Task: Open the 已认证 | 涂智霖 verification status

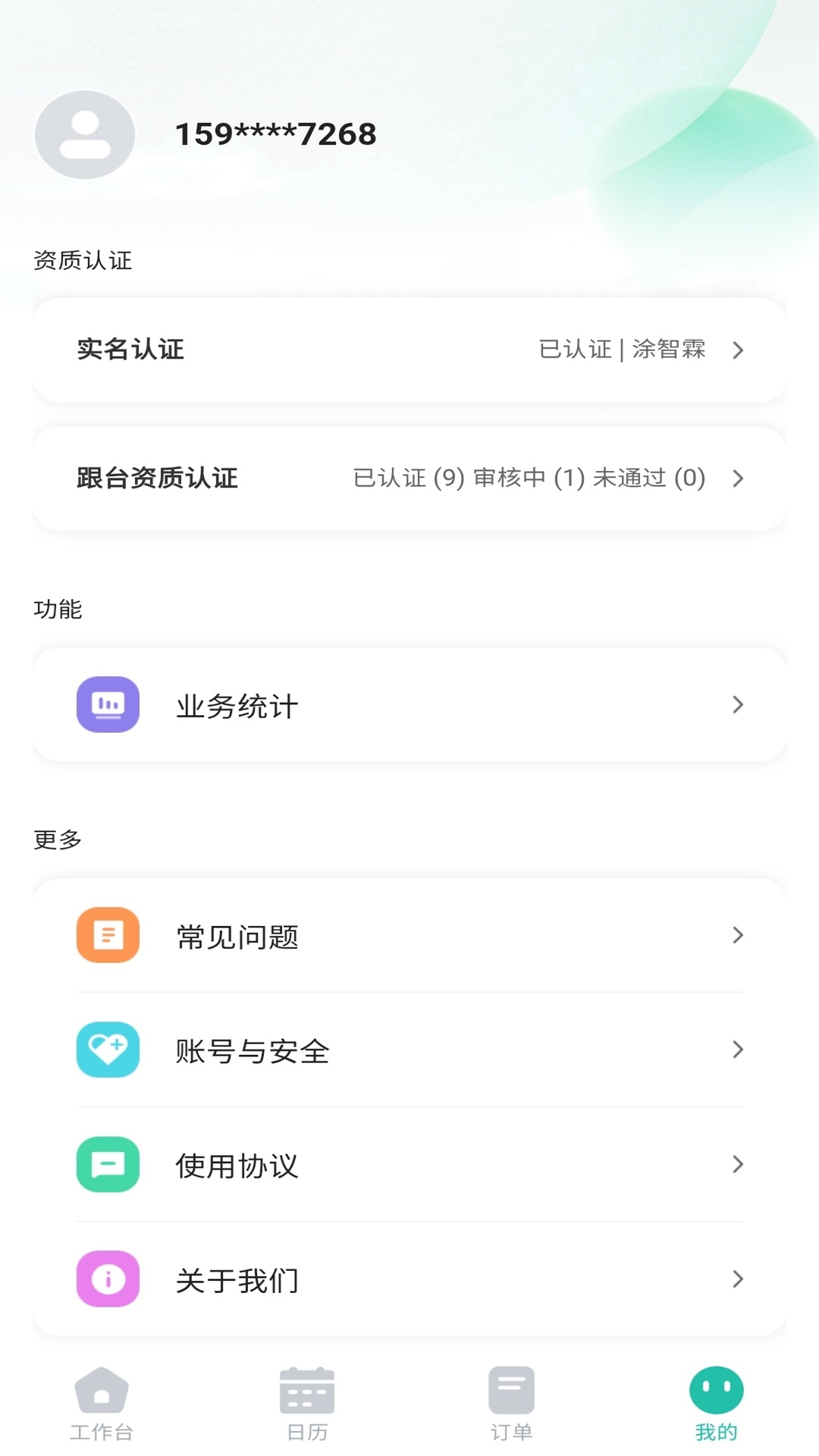Action: pyautogui.click(x=621, y=350)
